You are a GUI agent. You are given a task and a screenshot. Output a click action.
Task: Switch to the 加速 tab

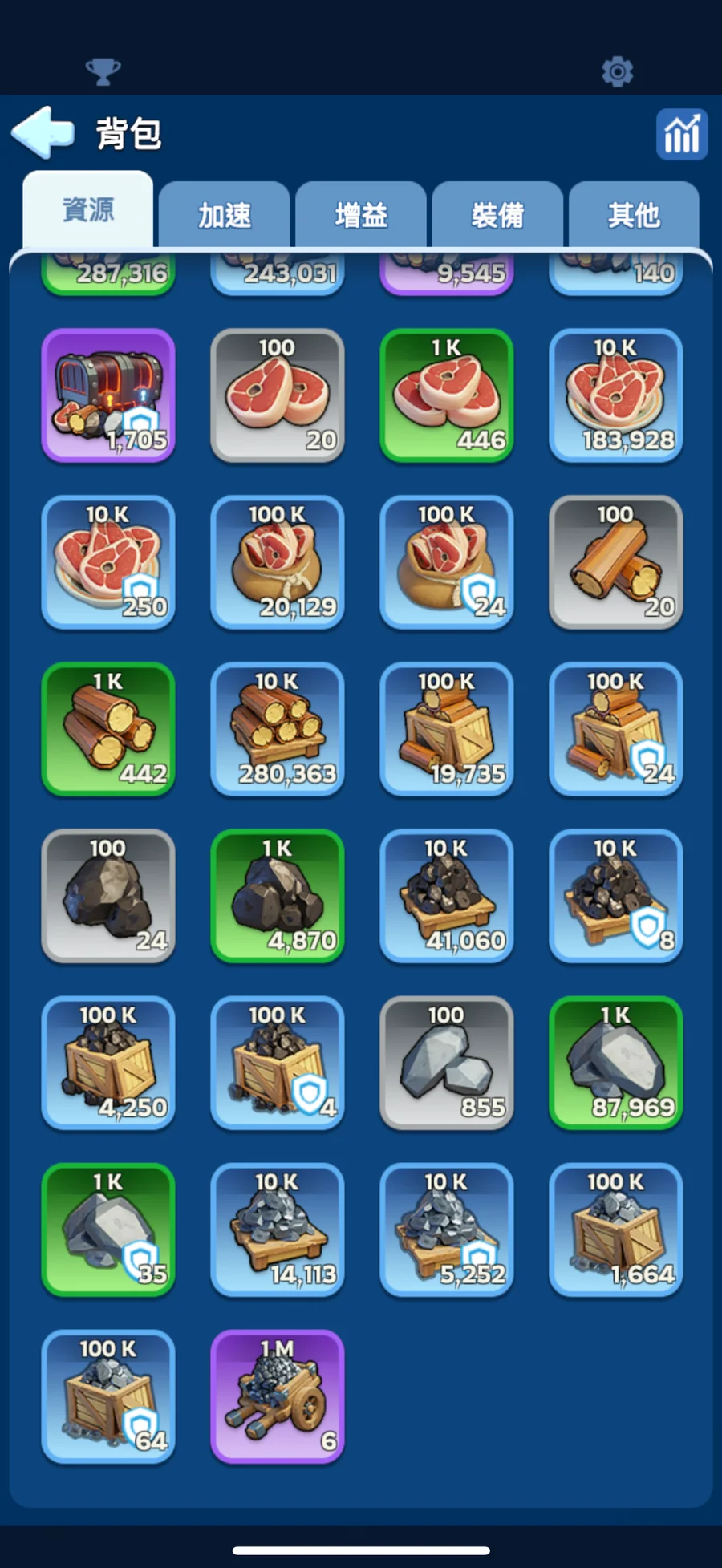[224, 215]
